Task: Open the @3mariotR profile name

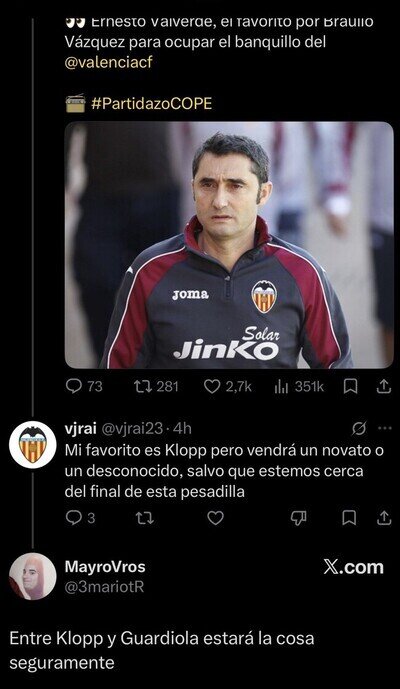Action: click(104, 587)
